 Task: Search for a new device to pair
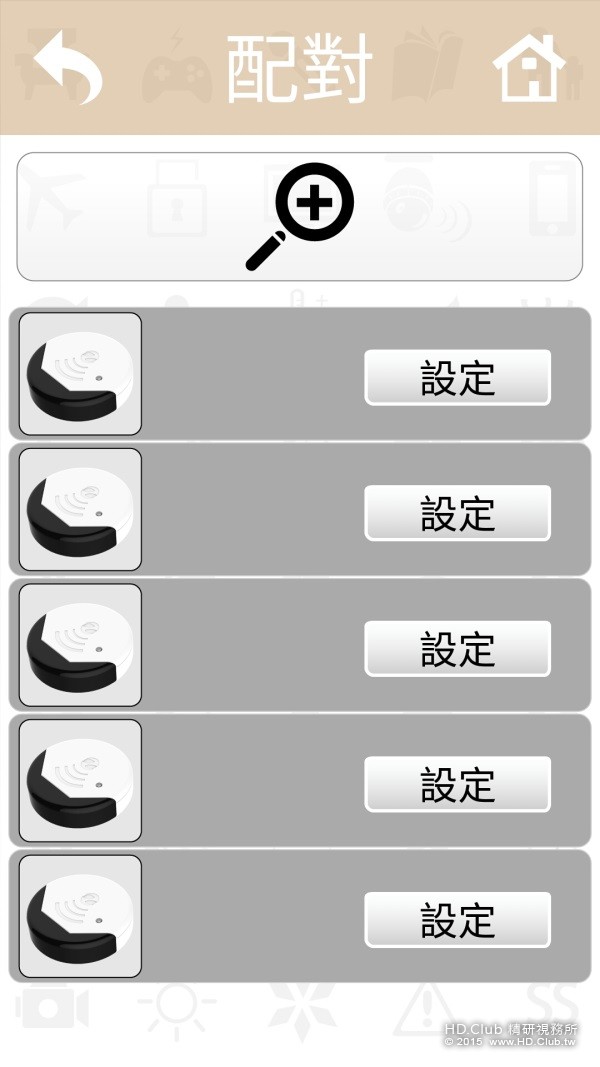300,217
